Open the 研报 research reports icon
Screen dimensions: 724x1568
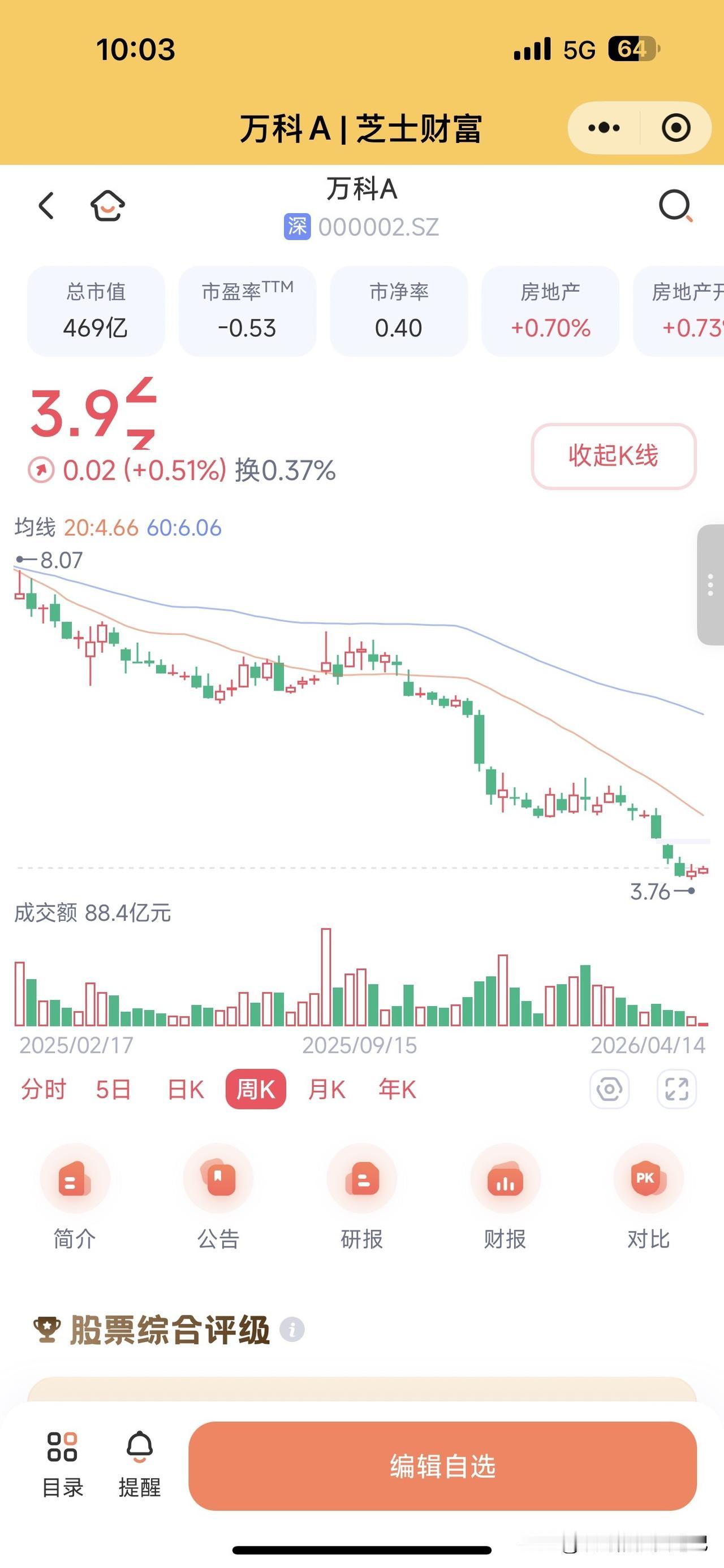[x=361, y=1179]
